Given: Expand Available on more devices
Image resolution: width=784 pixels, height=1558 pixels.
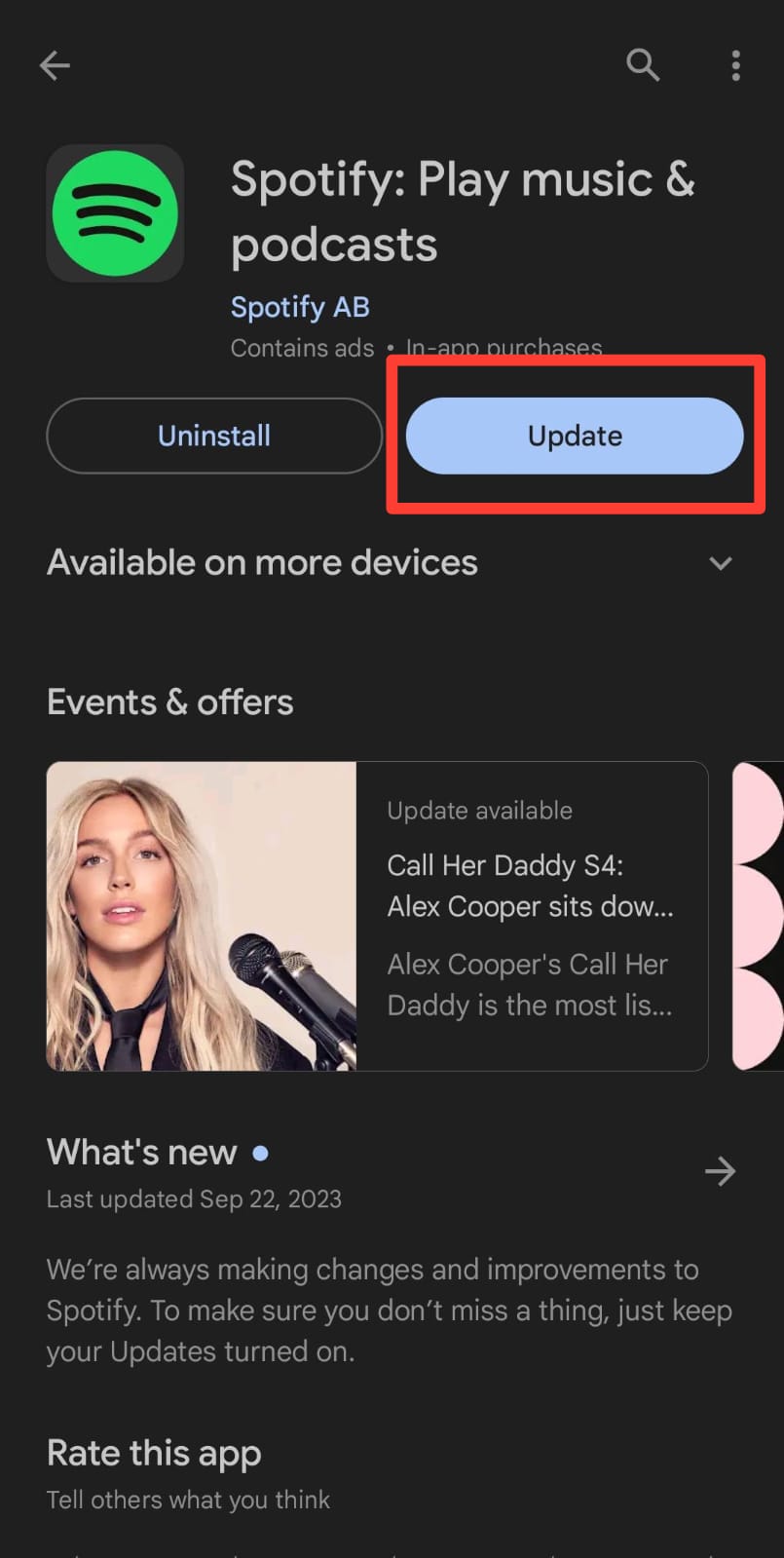Looking at the screenshot, I should pos(720,563).
